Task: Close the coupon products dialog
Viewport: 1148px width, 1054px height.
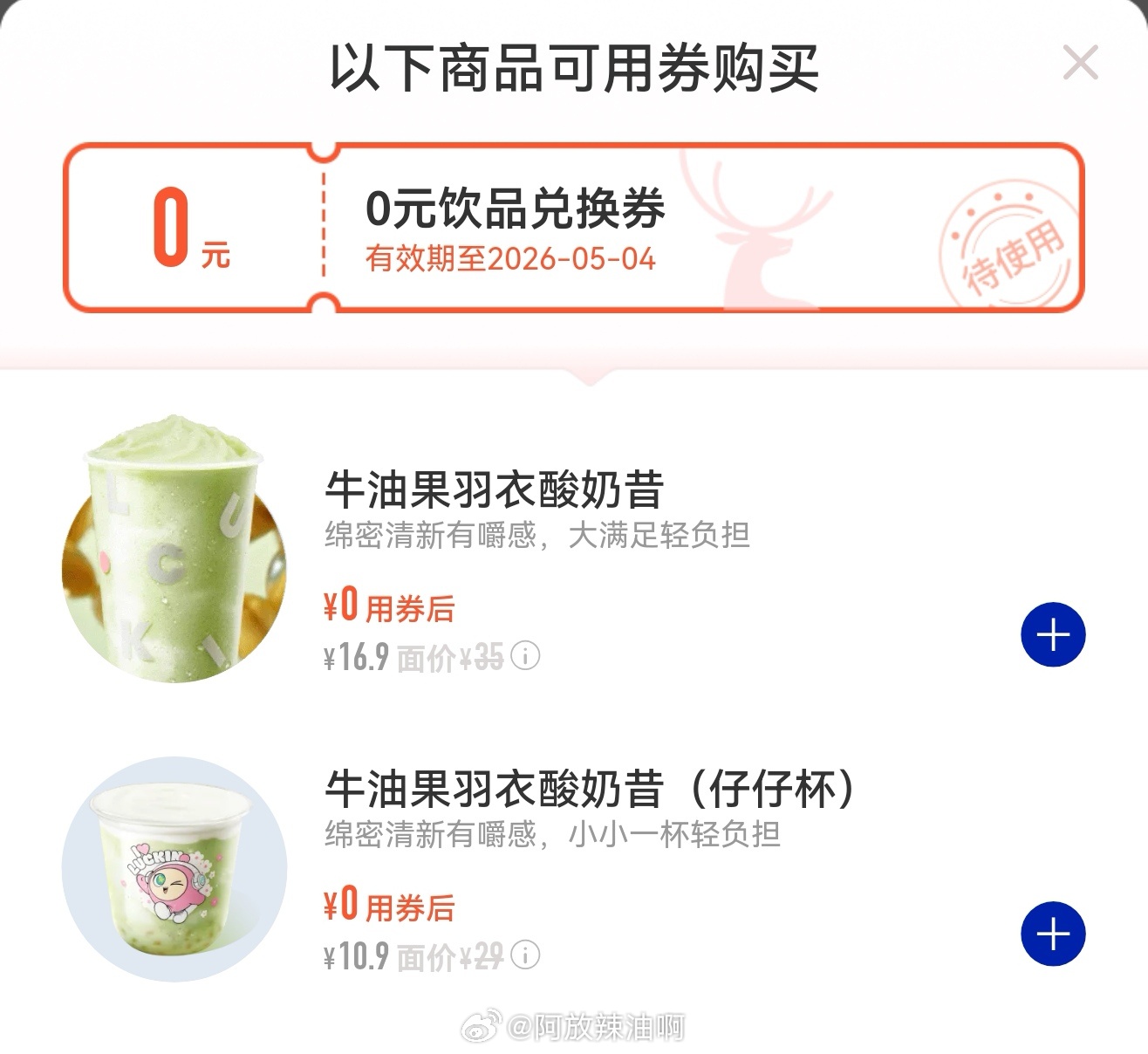Action: (1080, 64)
